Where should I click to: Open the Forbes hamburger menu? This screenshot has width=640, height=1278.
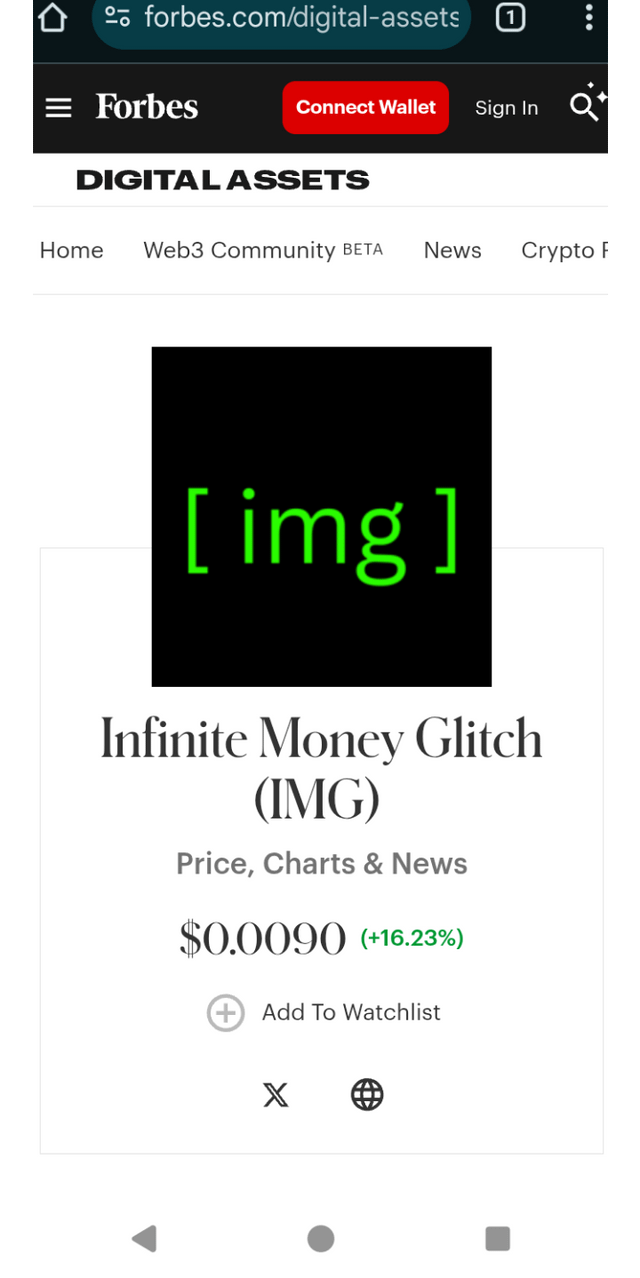click(59, 108)
